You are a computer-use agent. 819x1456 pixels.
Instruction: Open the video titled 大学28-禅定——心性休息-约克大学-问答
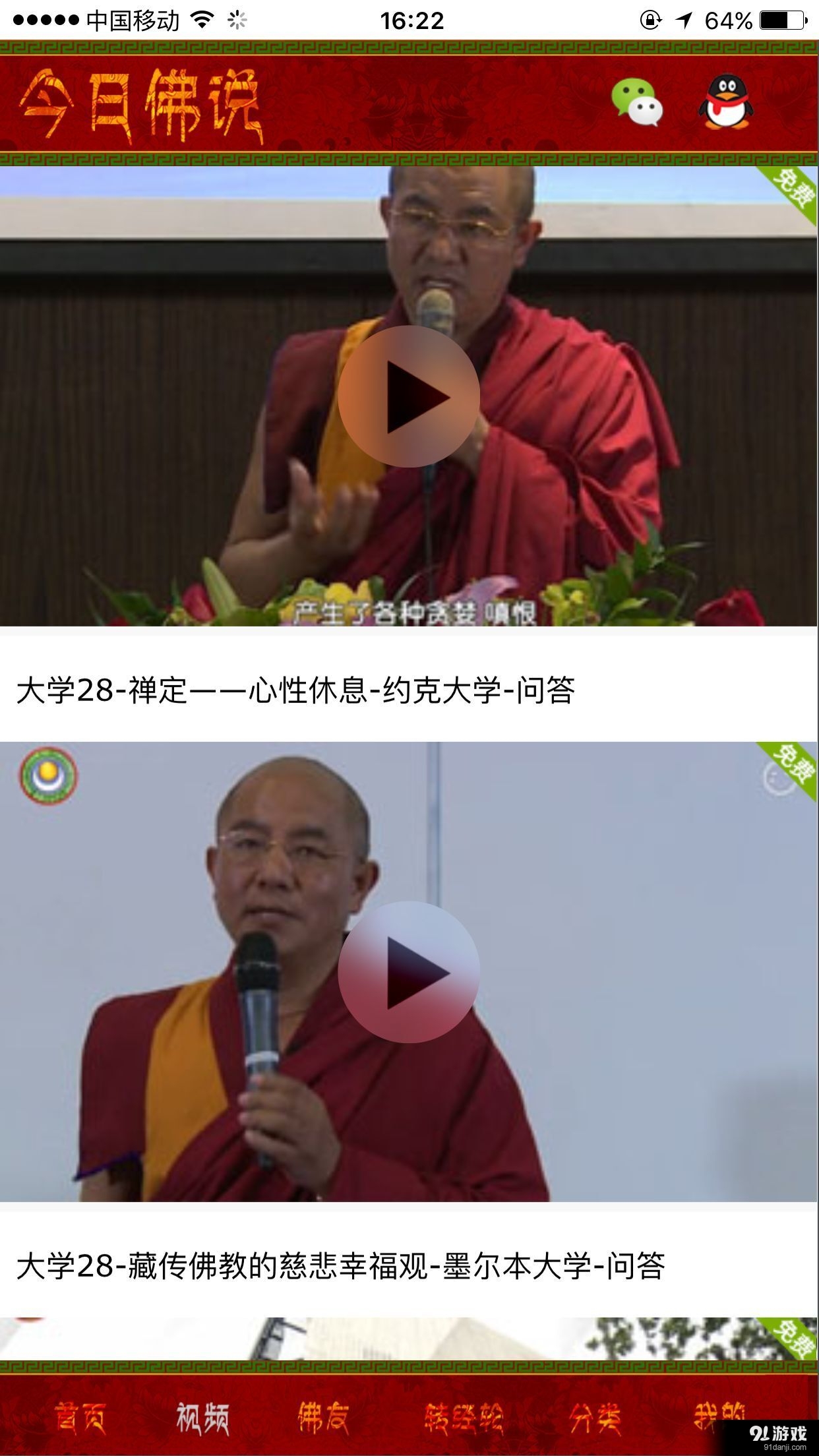click(x=295, y=690)
